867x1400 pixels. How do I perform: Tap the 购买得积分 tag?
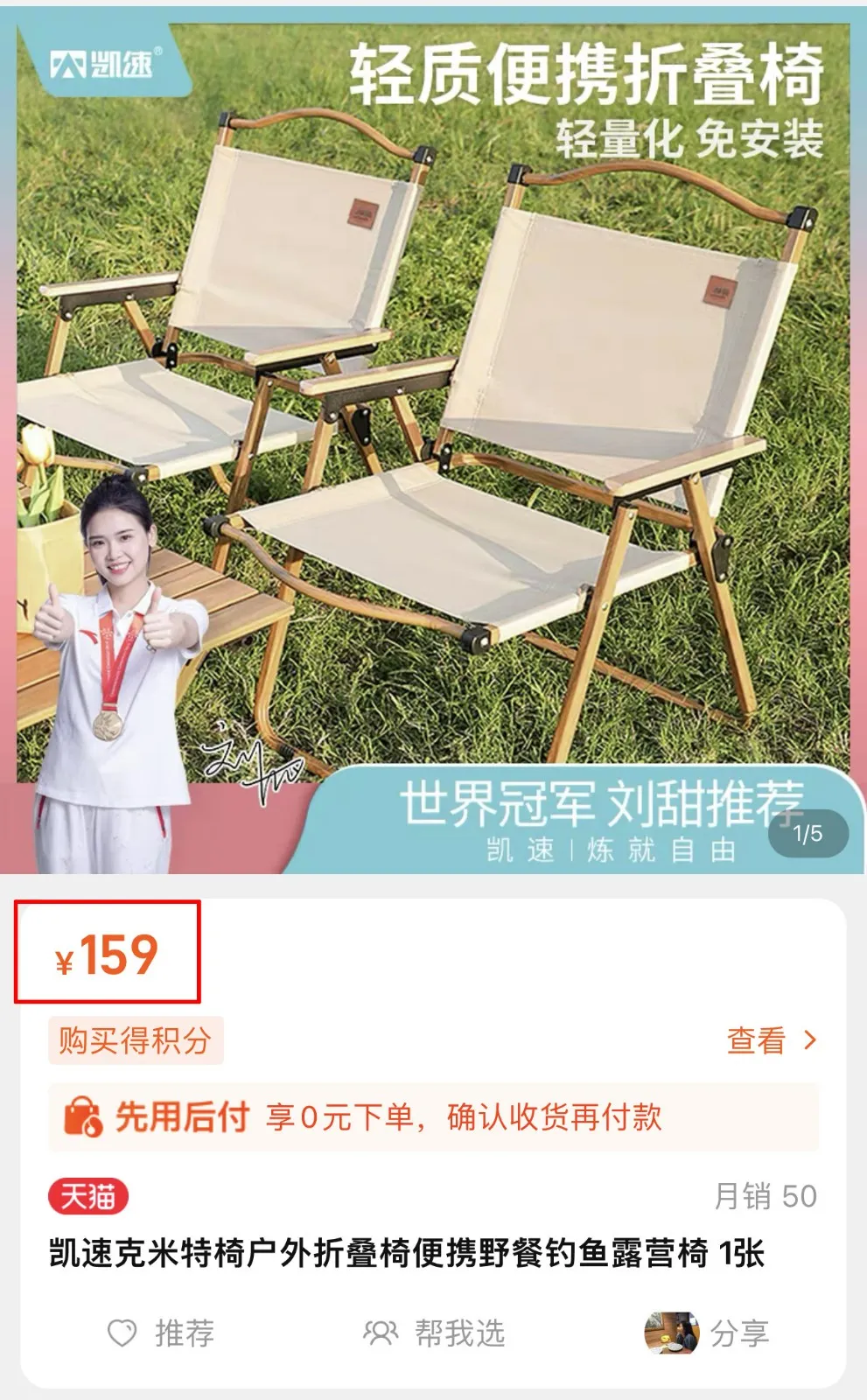(x=136, y=1040)
